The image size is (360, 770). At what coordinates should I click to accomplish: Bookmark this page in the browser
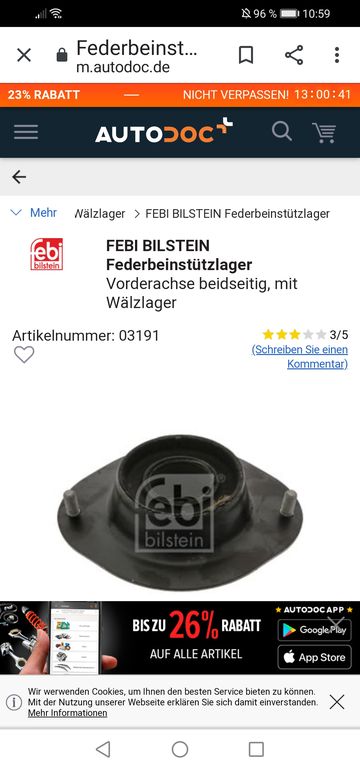pyautogui.click(x=246, y=55)
